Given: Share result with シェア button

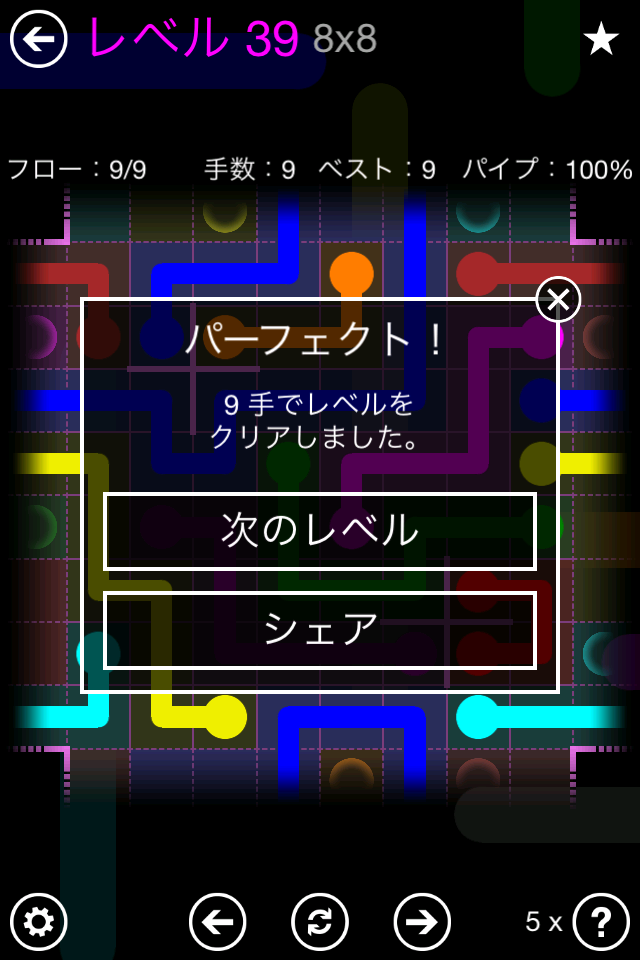Looking at the screenshot, I should (x=320, y=630).
